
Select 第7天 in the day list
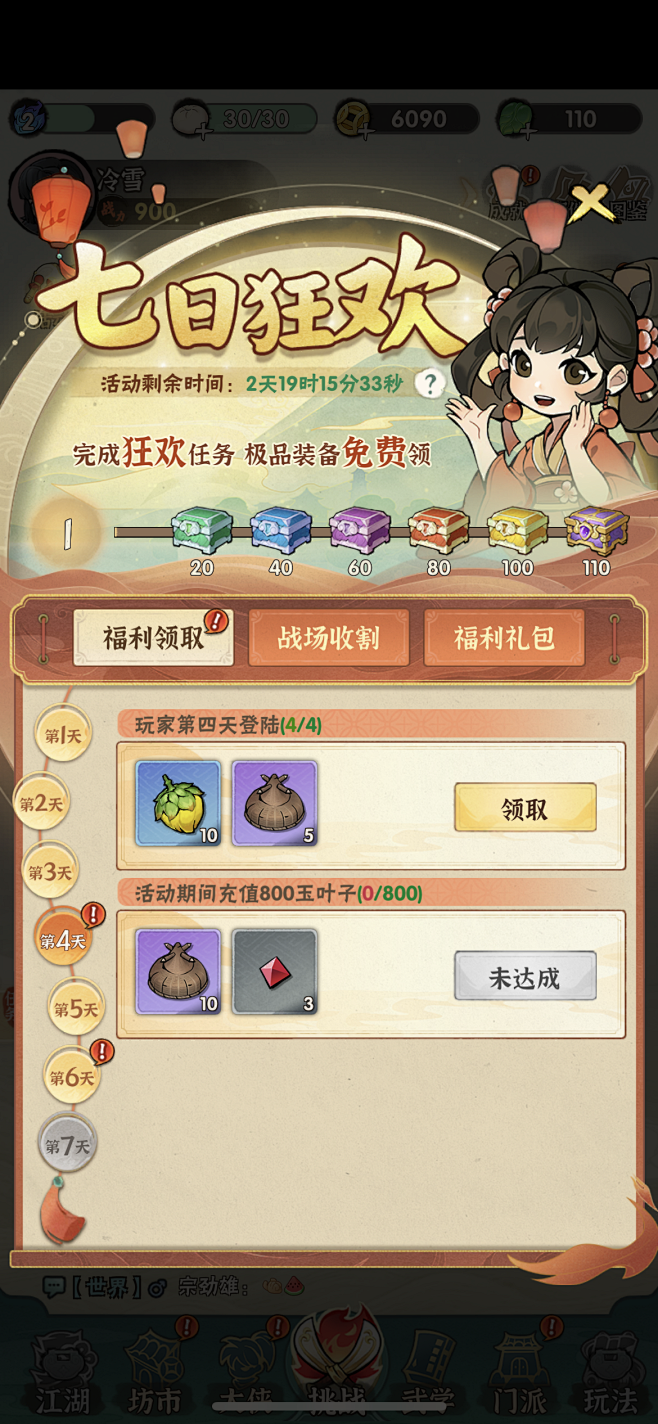tap(68, 1145)
